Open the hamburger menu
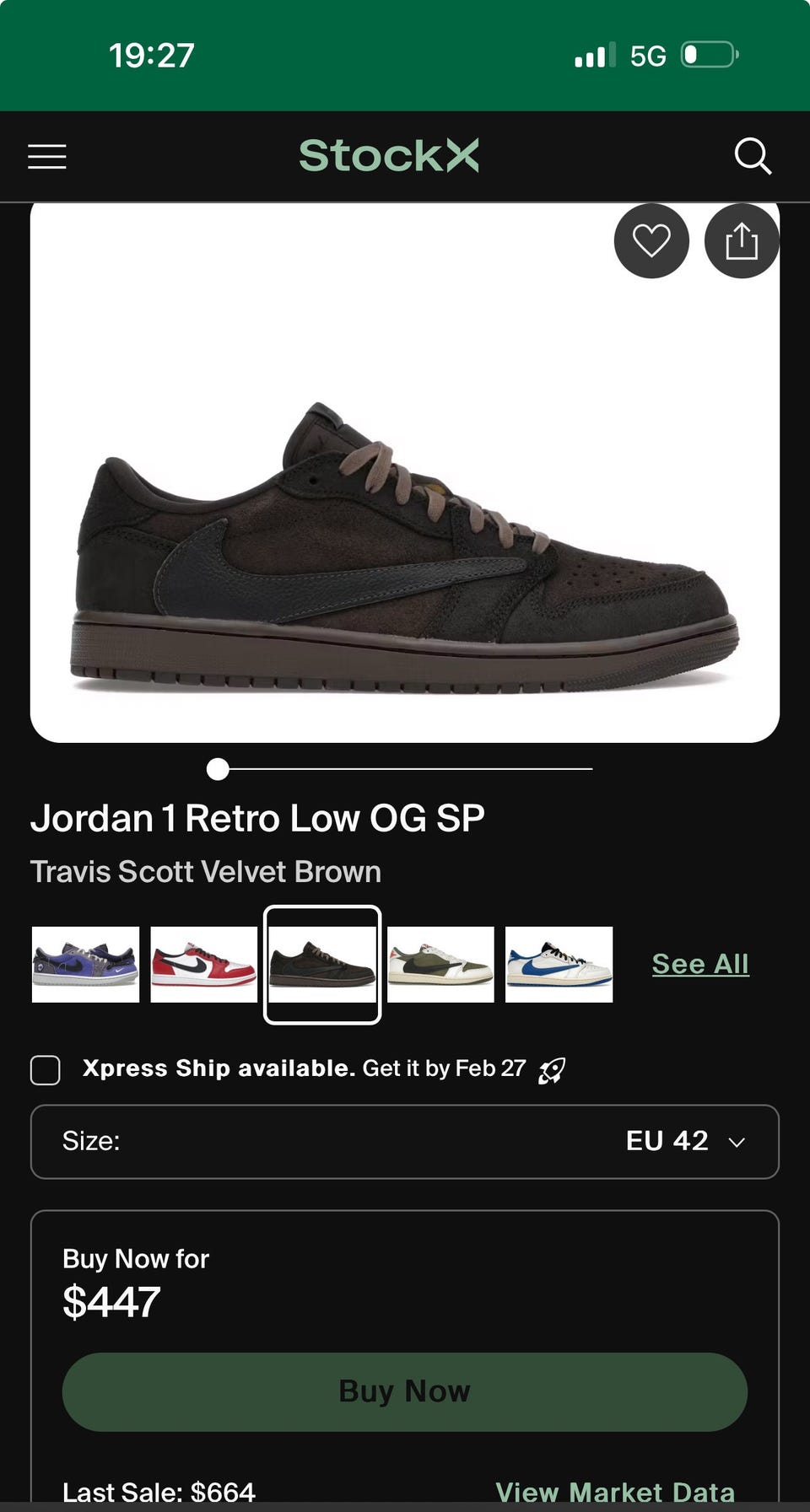The width and height of the screenshot is (810, 1512). click(x=47, y=157)
